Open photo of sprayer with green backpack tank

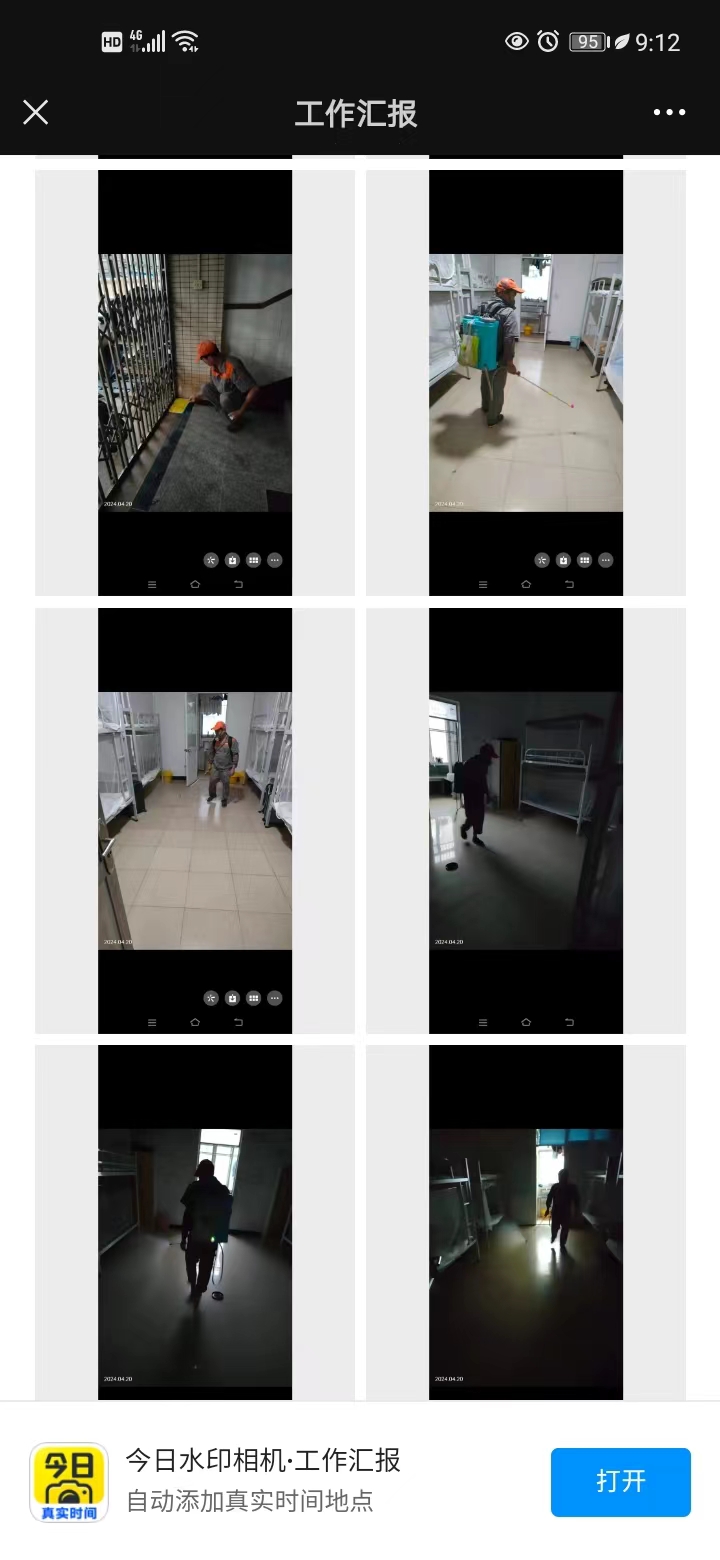click(x=526, y=383)
